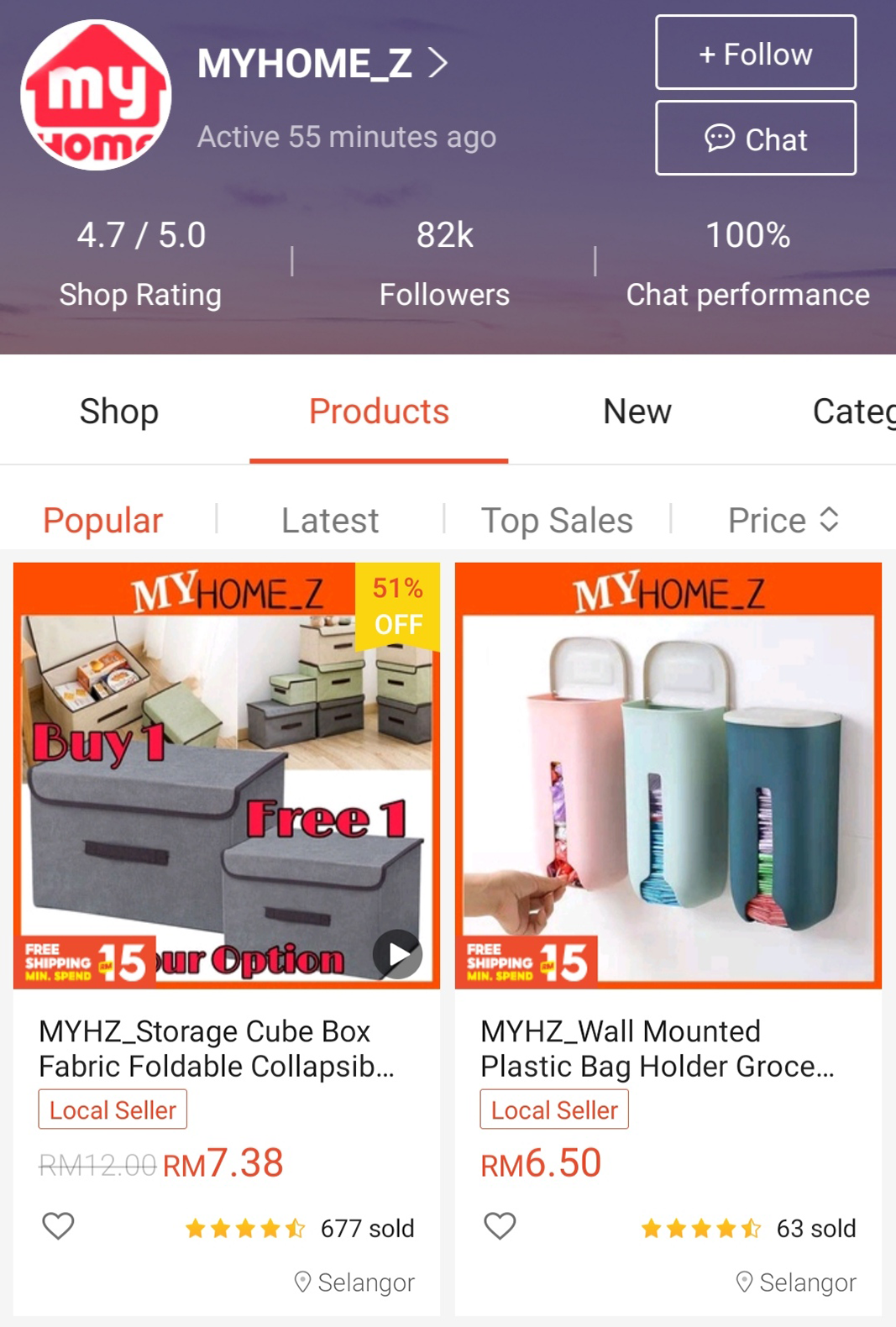Viewport: 896px width, 1327px height.
Task: Like the Storage Cube Box item
Action: tap(59, 1226)
